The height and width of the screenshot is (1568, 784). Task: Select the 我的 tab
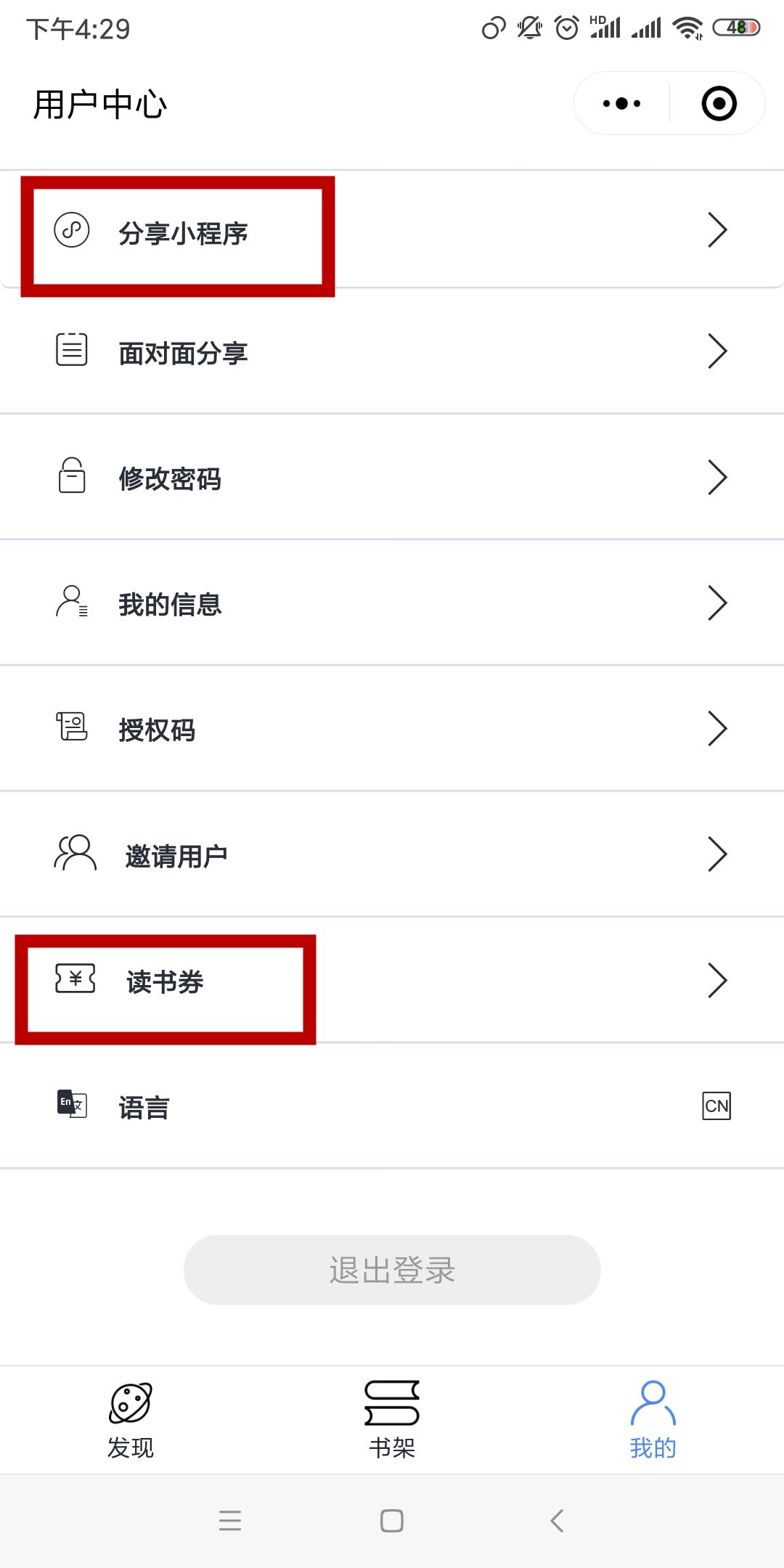click(653, 1421)
